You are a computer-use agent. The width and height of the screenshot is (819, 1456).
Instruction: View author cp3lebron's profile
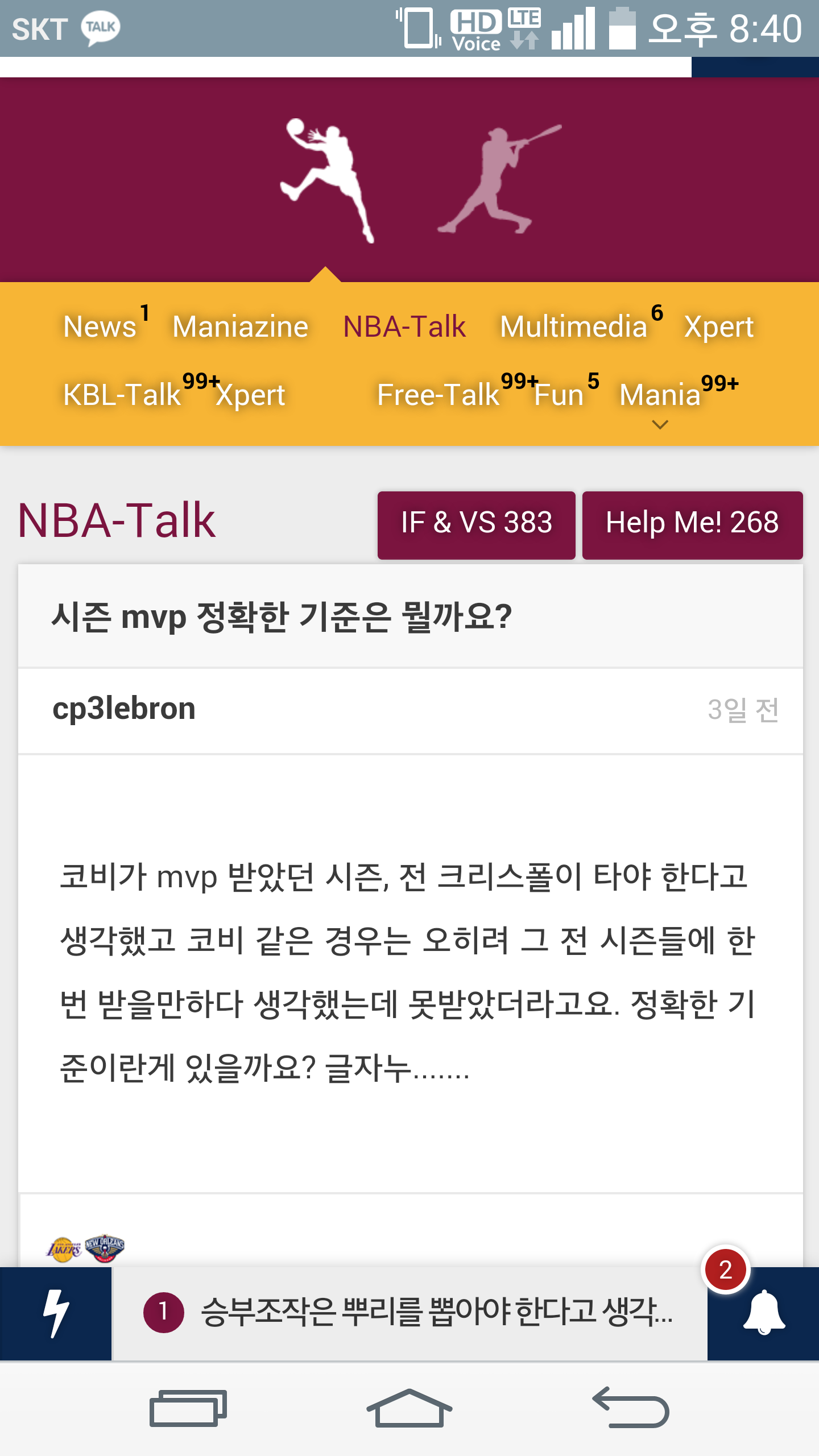[124, 709]
